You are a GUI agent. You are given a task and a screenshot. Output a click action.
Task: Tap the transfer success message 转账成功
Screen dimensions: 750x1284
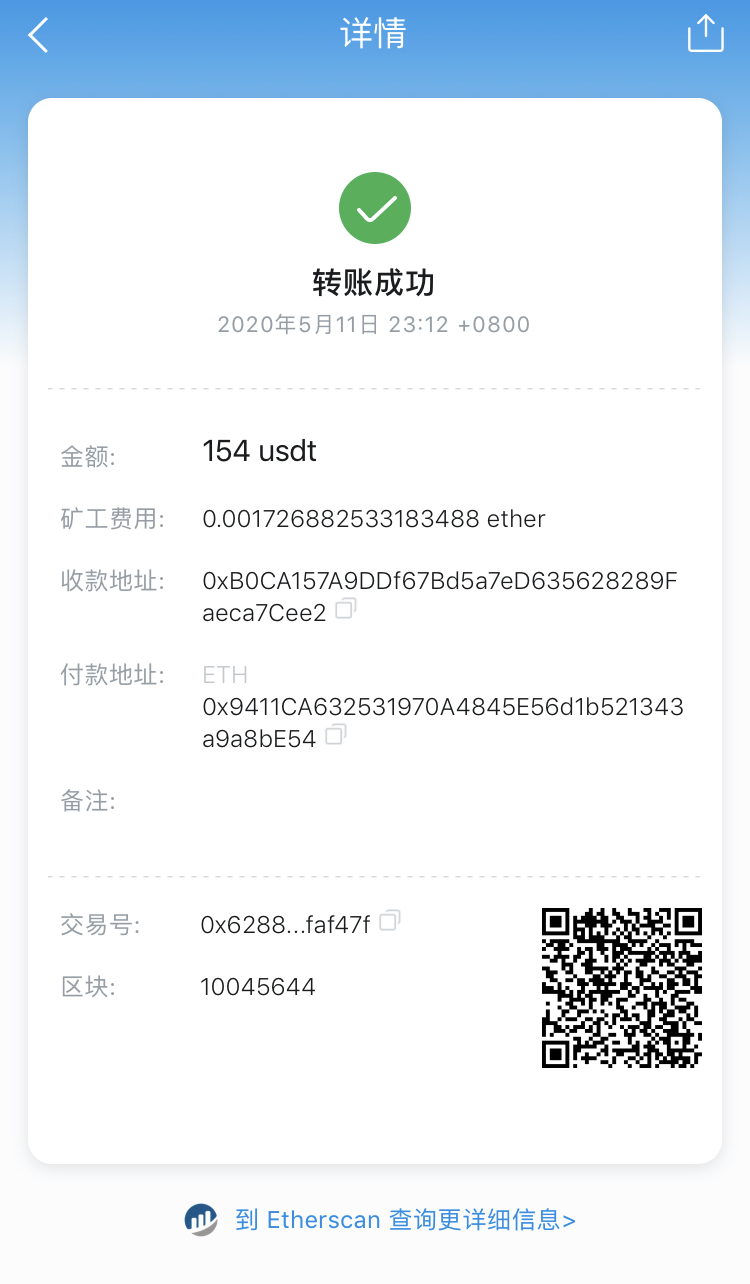(x=375, y=282)
